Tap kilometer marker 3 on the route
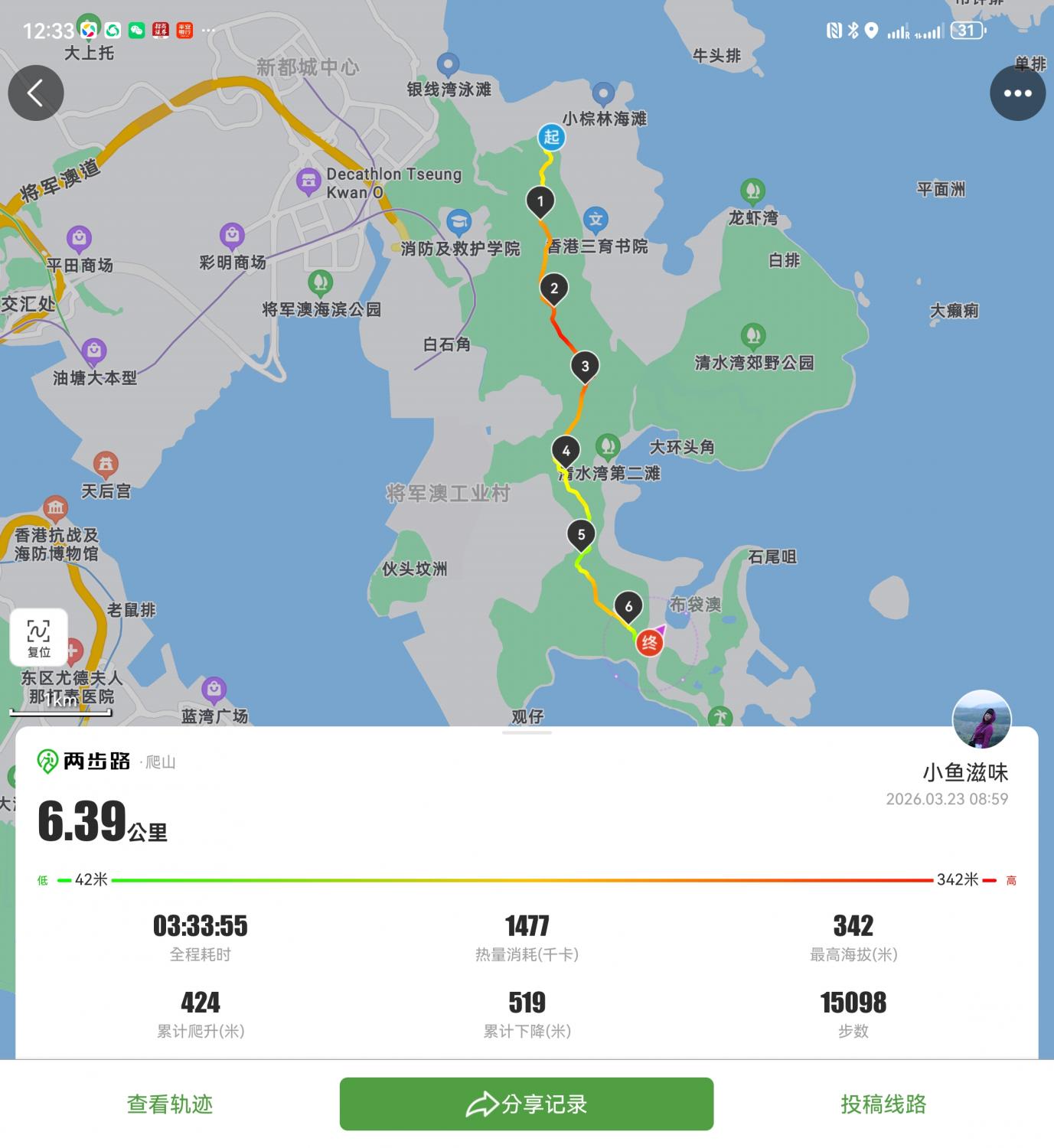 tap(585, 366)
